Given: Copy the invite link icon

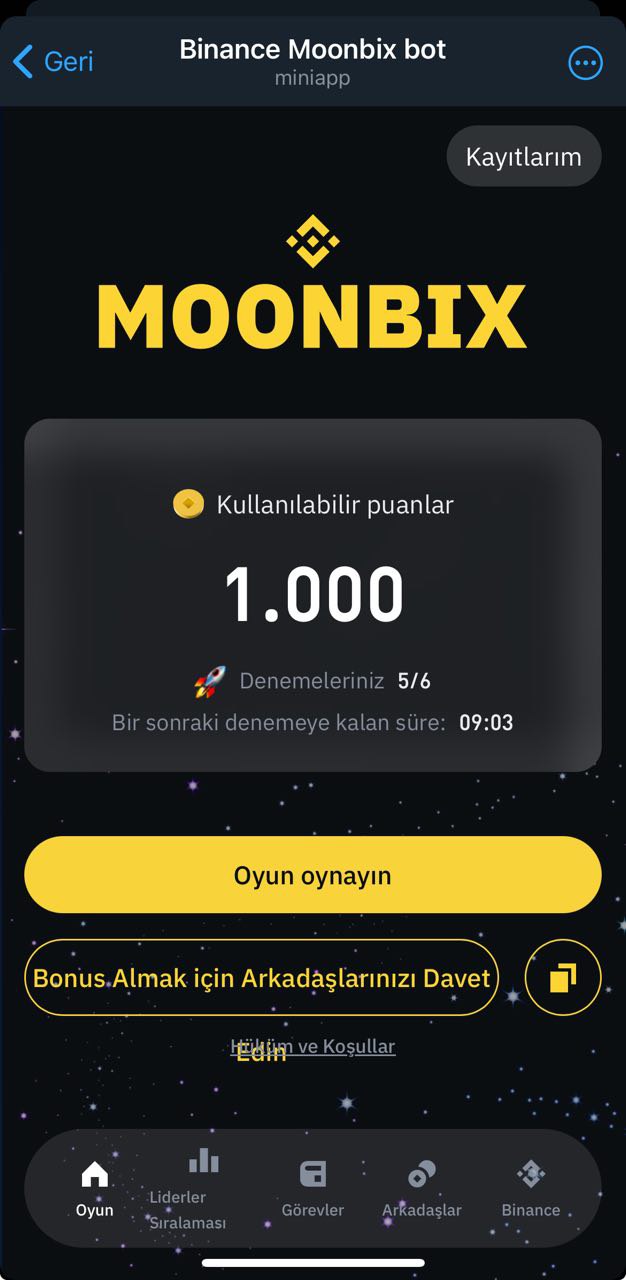Looking at the screenshot, I should (563, 977).
